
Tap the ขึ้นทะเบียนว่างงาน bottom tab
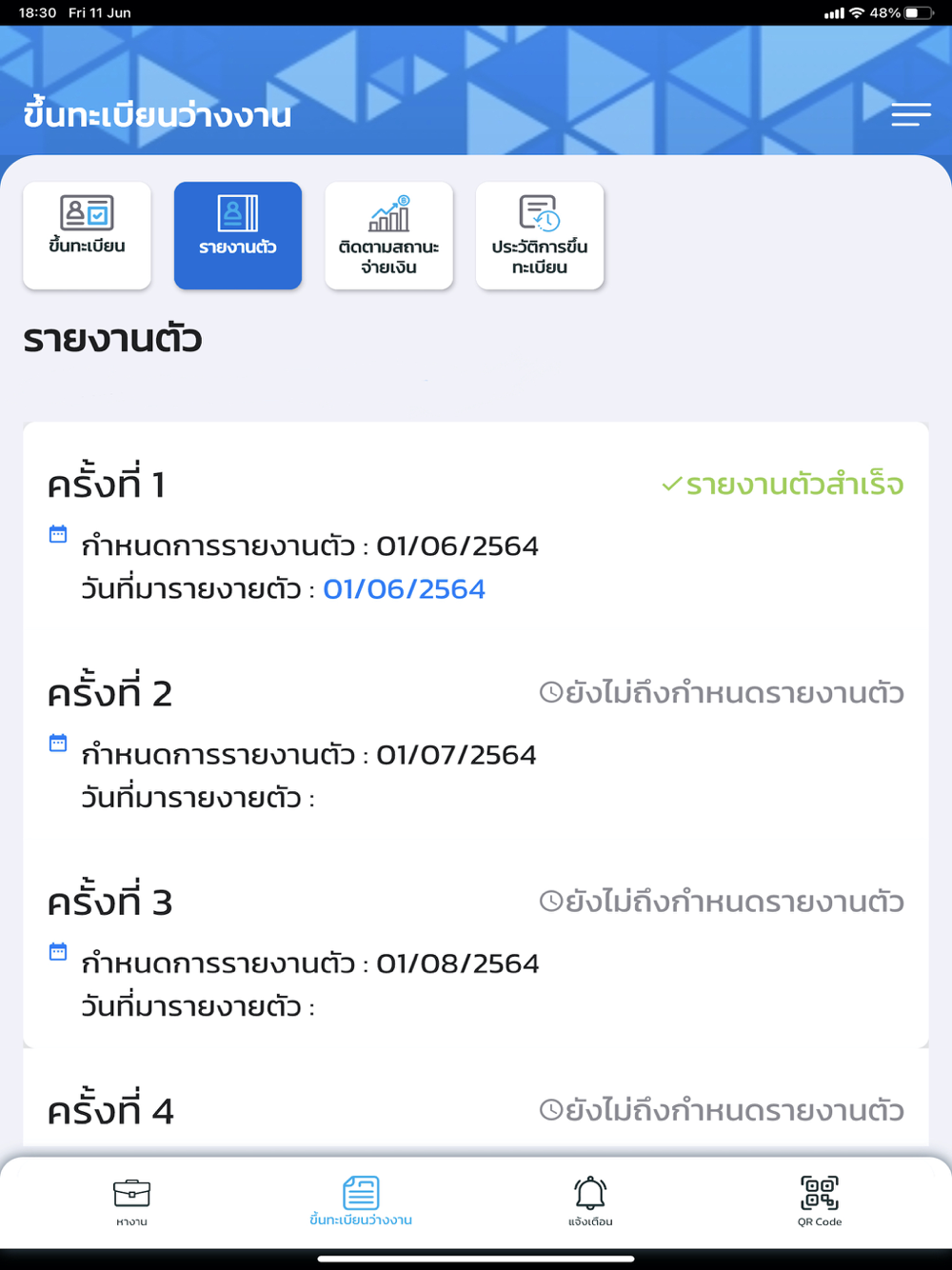tap(361, 1201)
